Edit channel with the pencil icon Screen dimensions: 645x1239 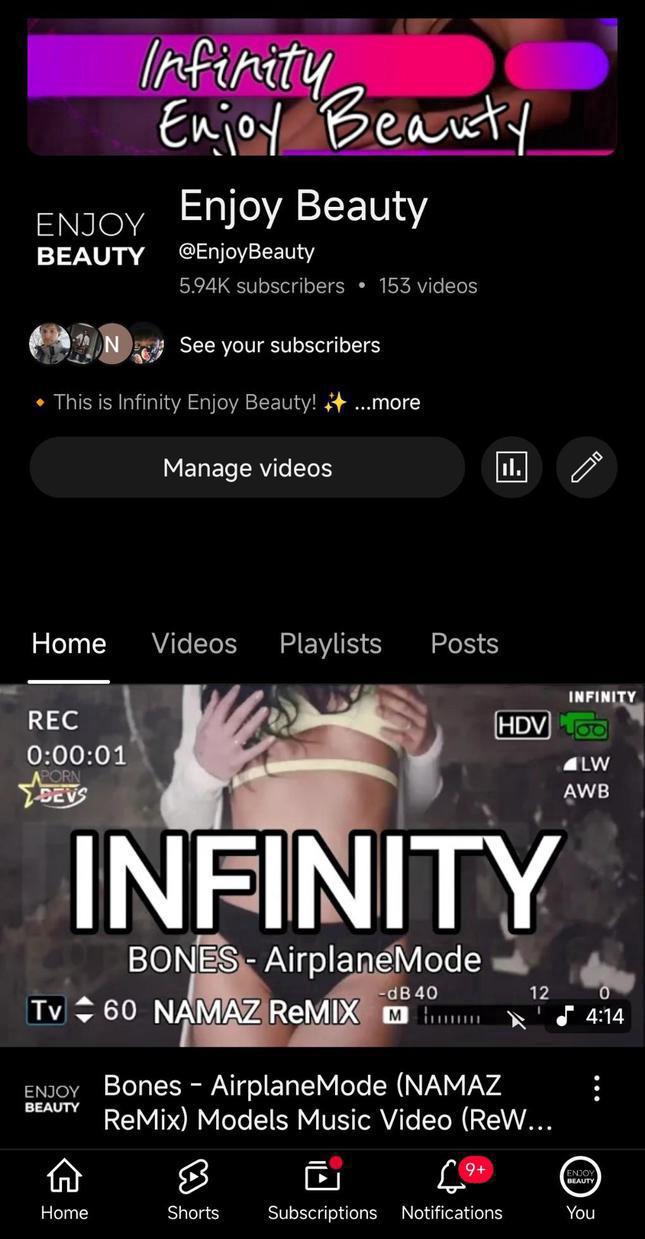[586, 467]
